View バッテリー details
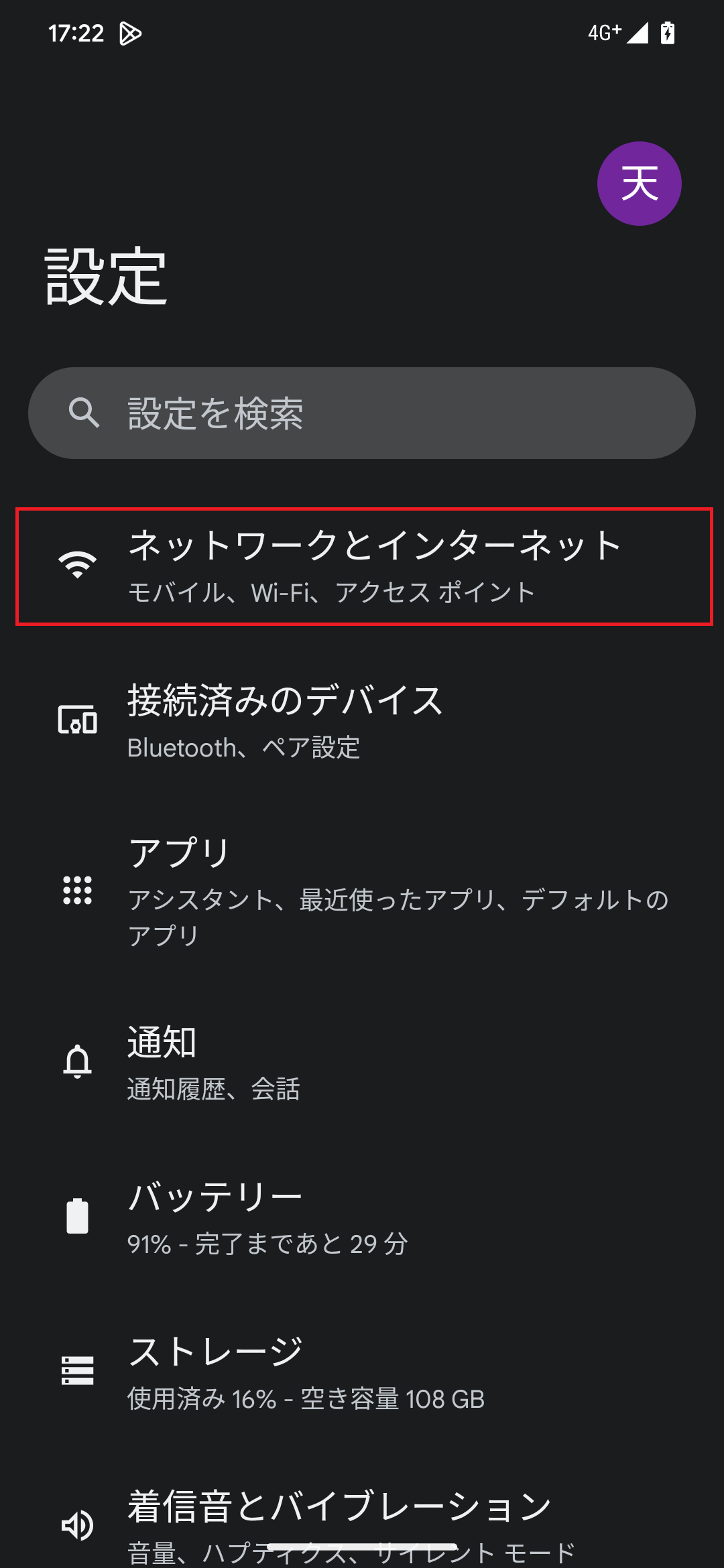The image size is (724, 1568). pos(362,1216)
